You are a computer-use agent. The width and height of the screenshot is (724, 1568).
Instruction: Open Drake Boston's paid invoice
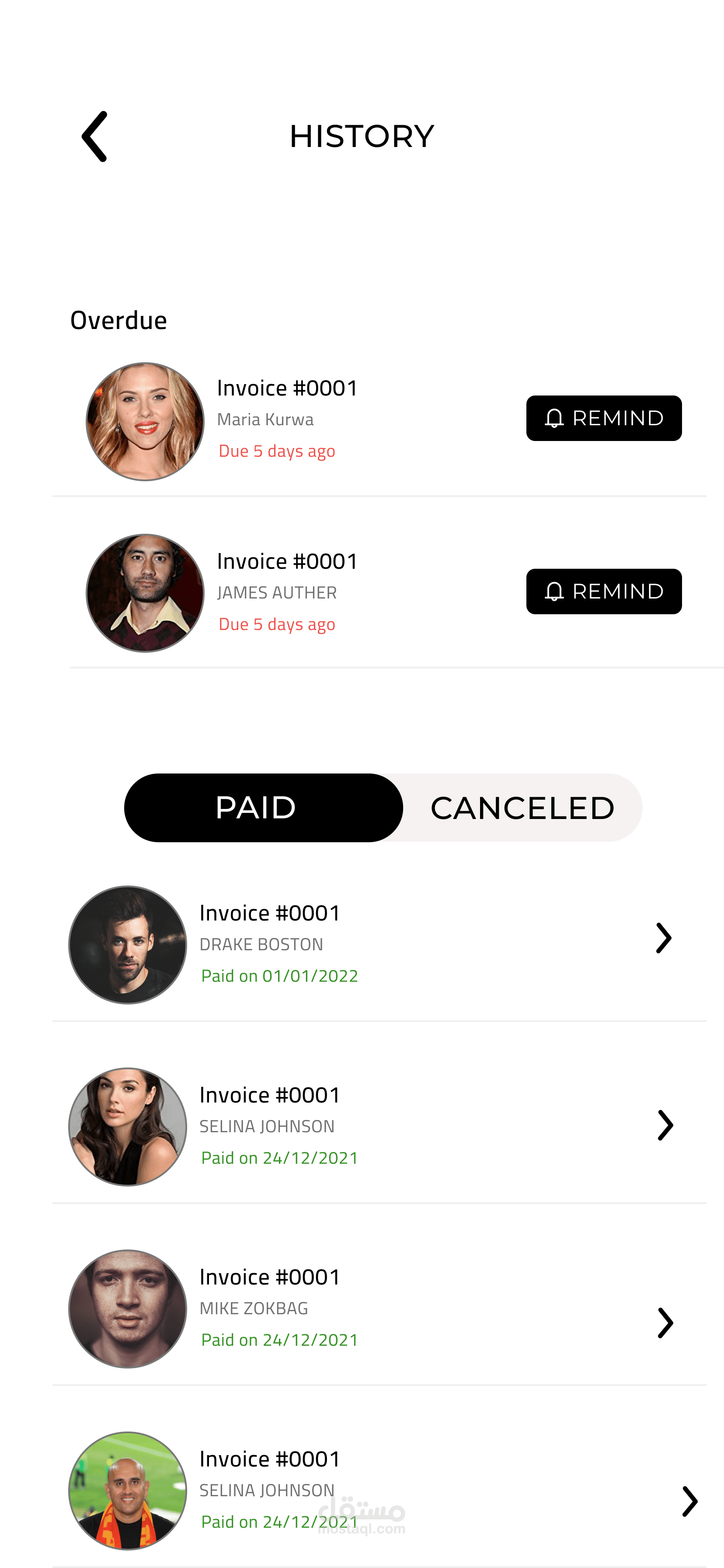point(663,938)
